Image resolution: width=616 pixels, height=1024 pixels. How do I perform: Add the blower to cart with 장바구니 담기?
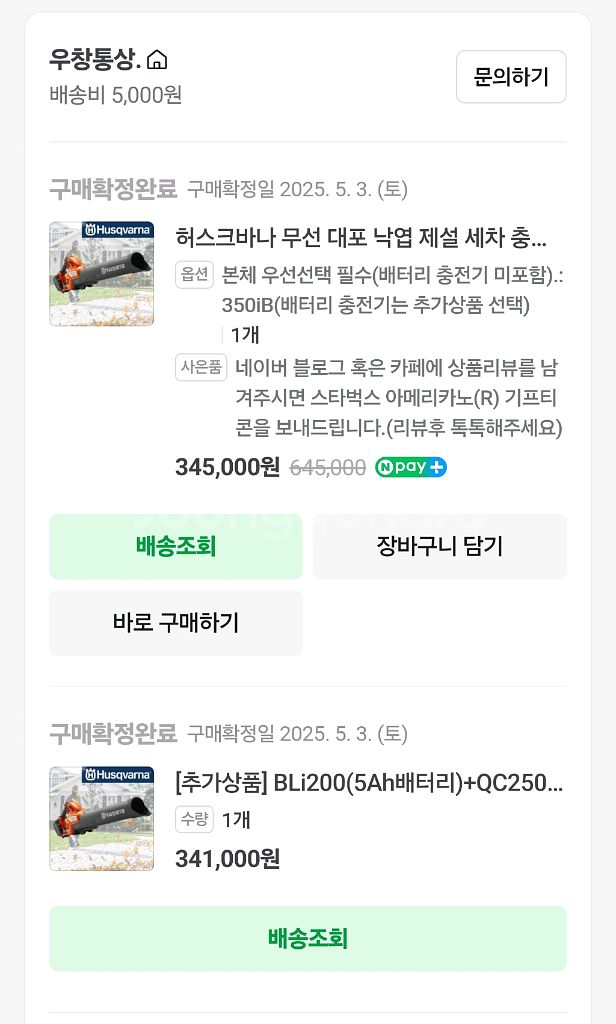440,546
